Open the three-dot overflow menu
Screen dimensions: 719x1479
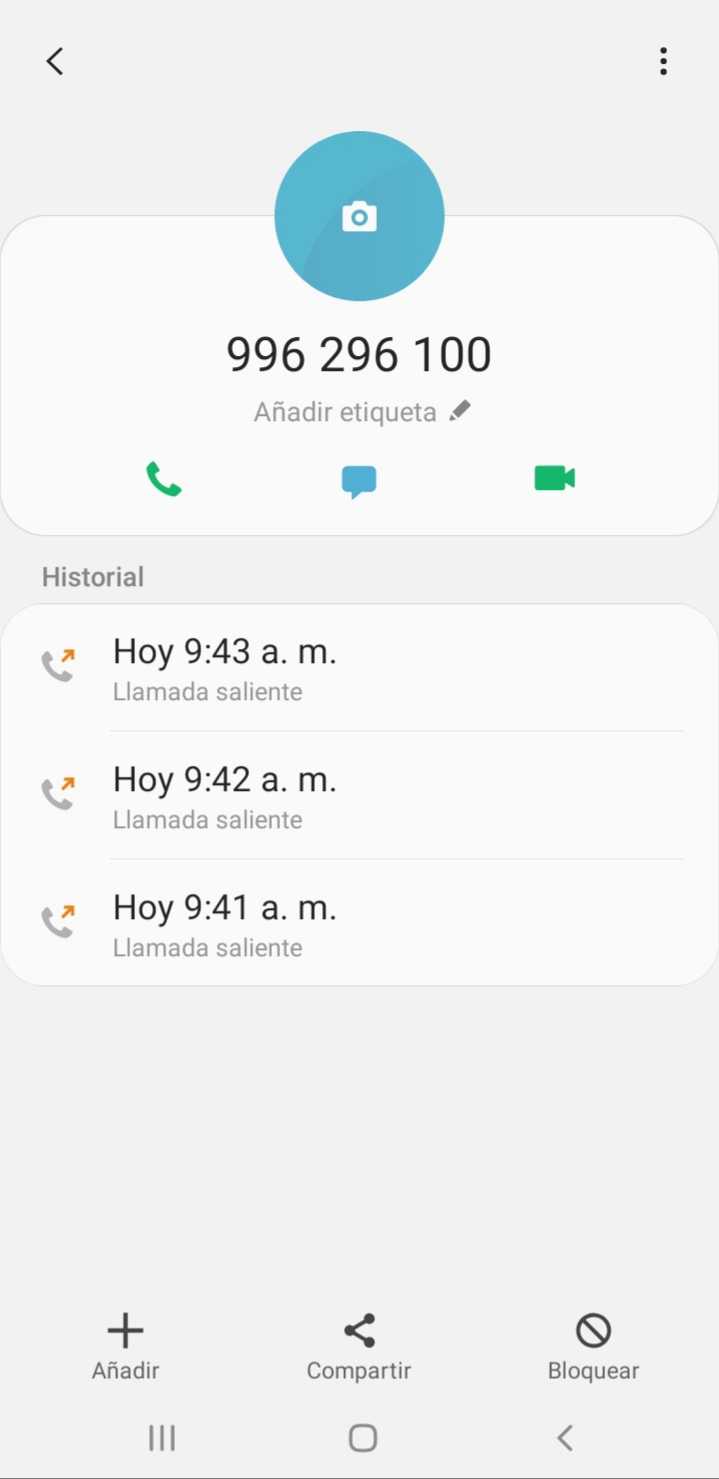click(663, 61)
